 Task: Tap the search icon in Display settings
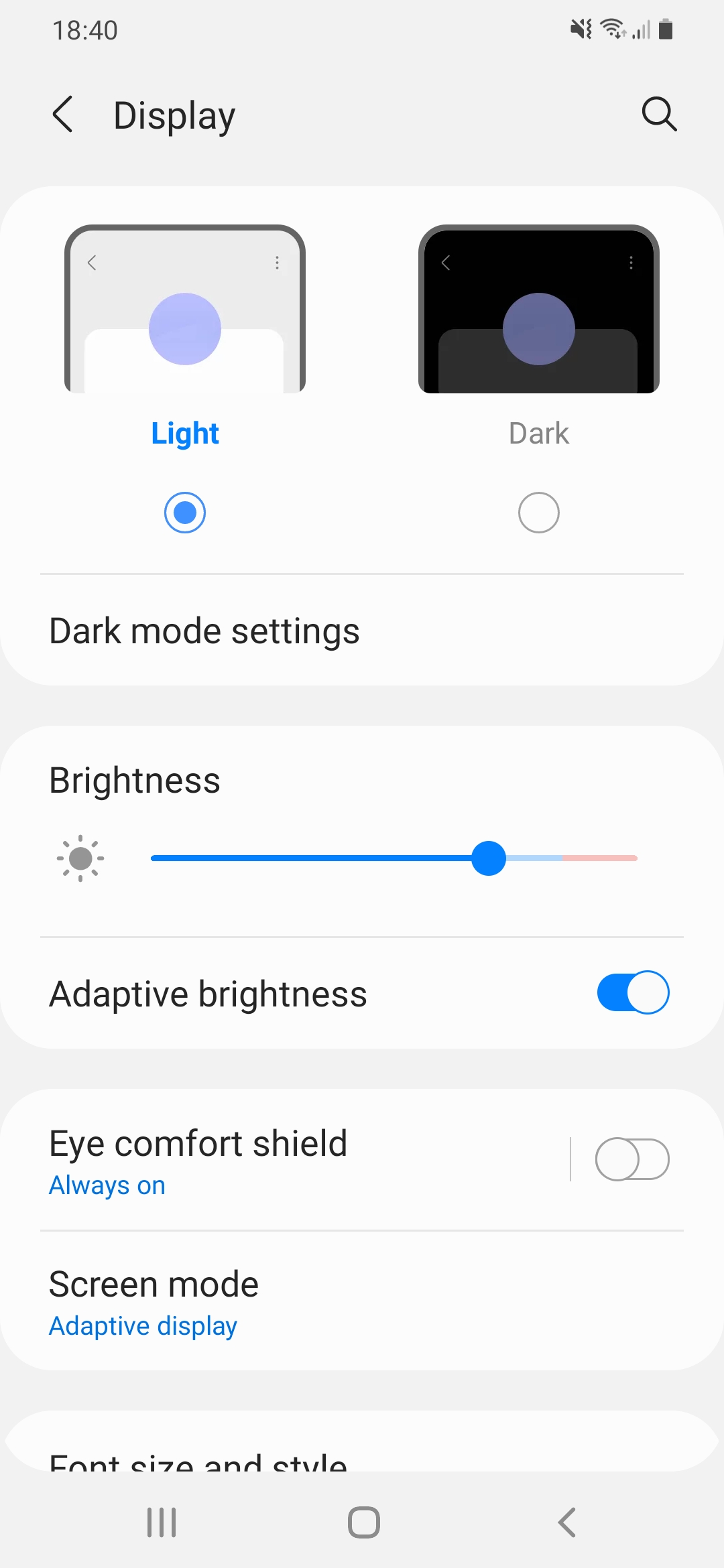(659, 115)
